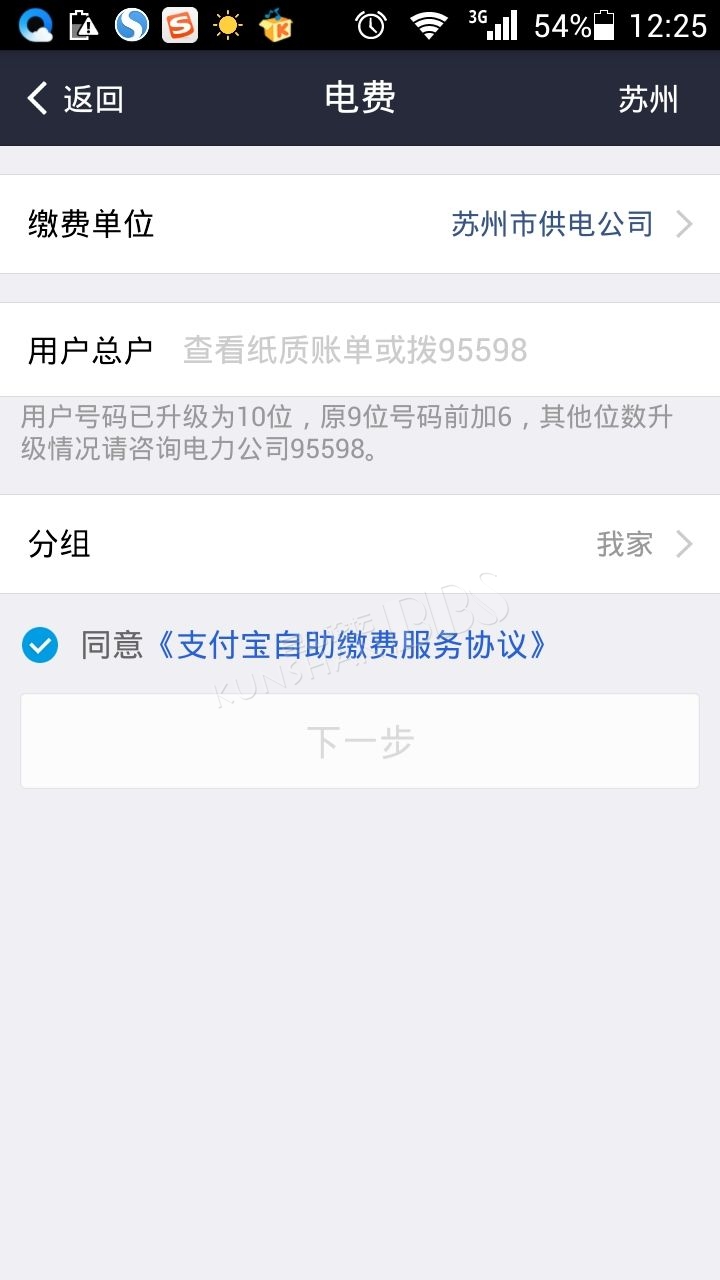
Task: Go back using the 返回 button
Action: tap(75, 99)
